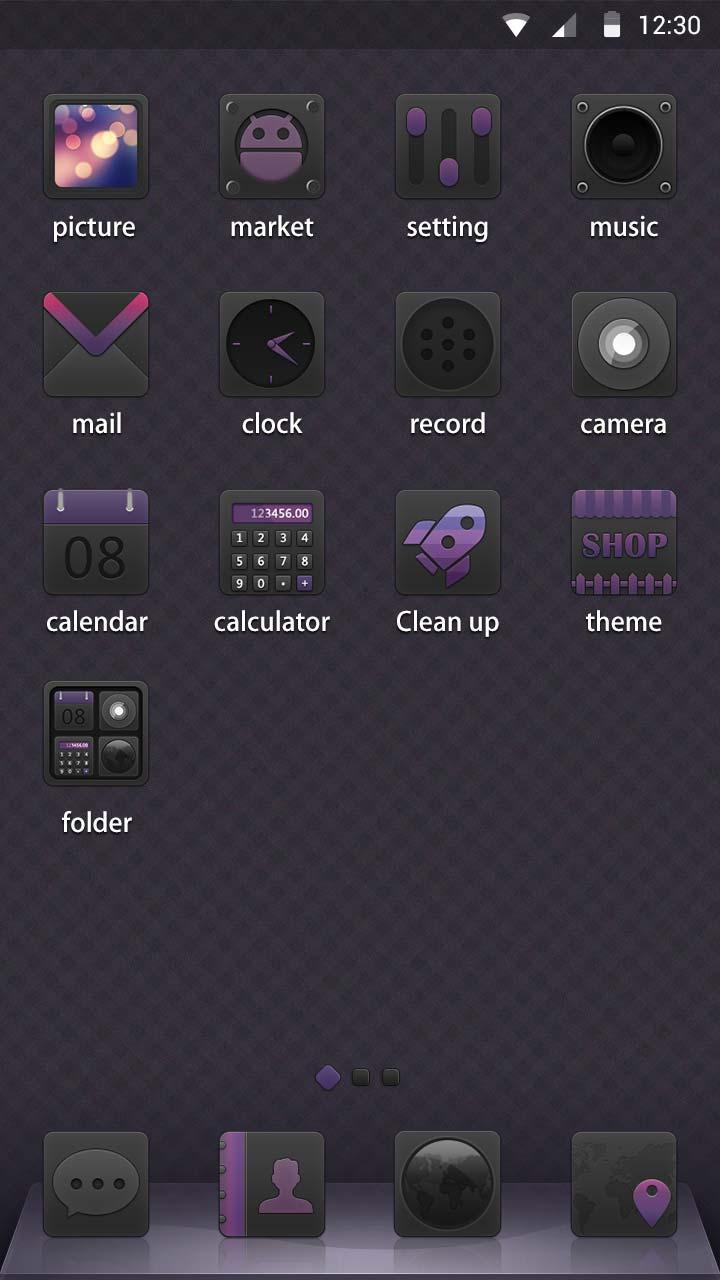Launch the record app

(x=448, y=344)
